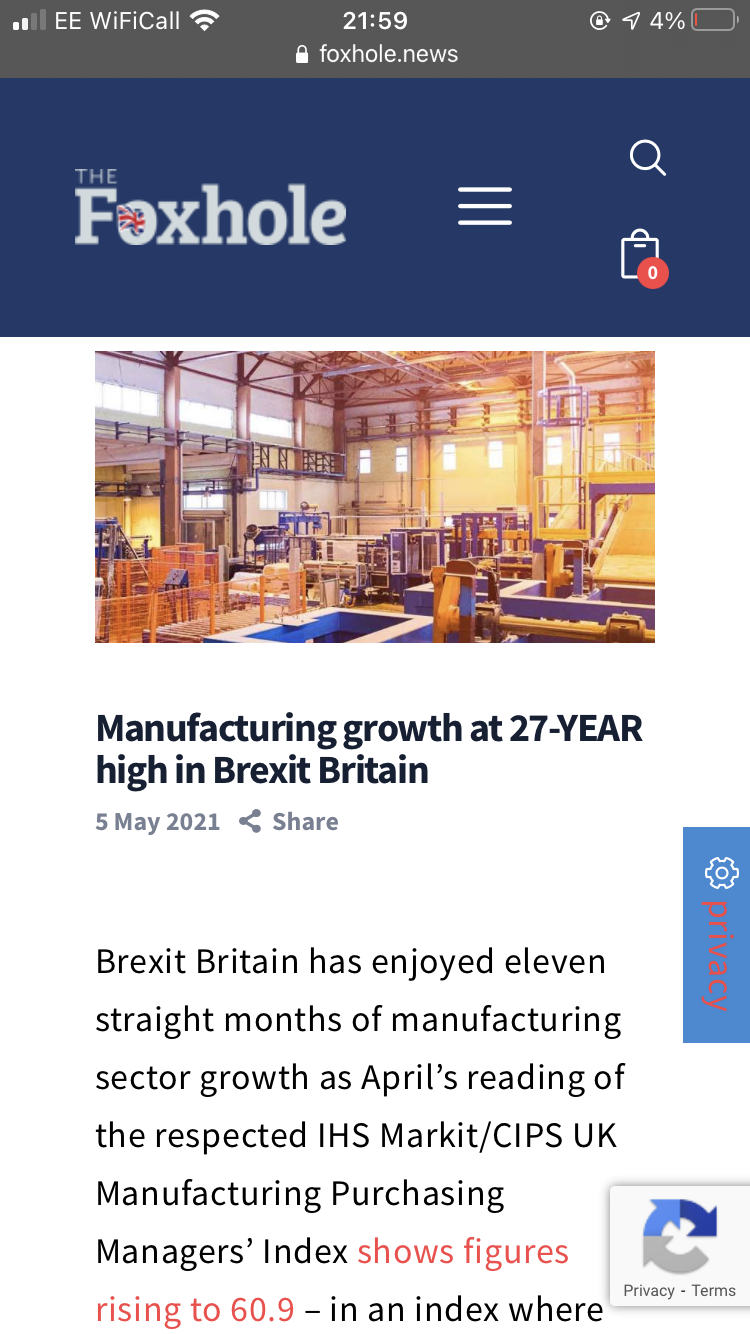The width and height of the screenshot is (750, 1334).
Task: Open the hamburger navigation menu
Action: [485, 206]
